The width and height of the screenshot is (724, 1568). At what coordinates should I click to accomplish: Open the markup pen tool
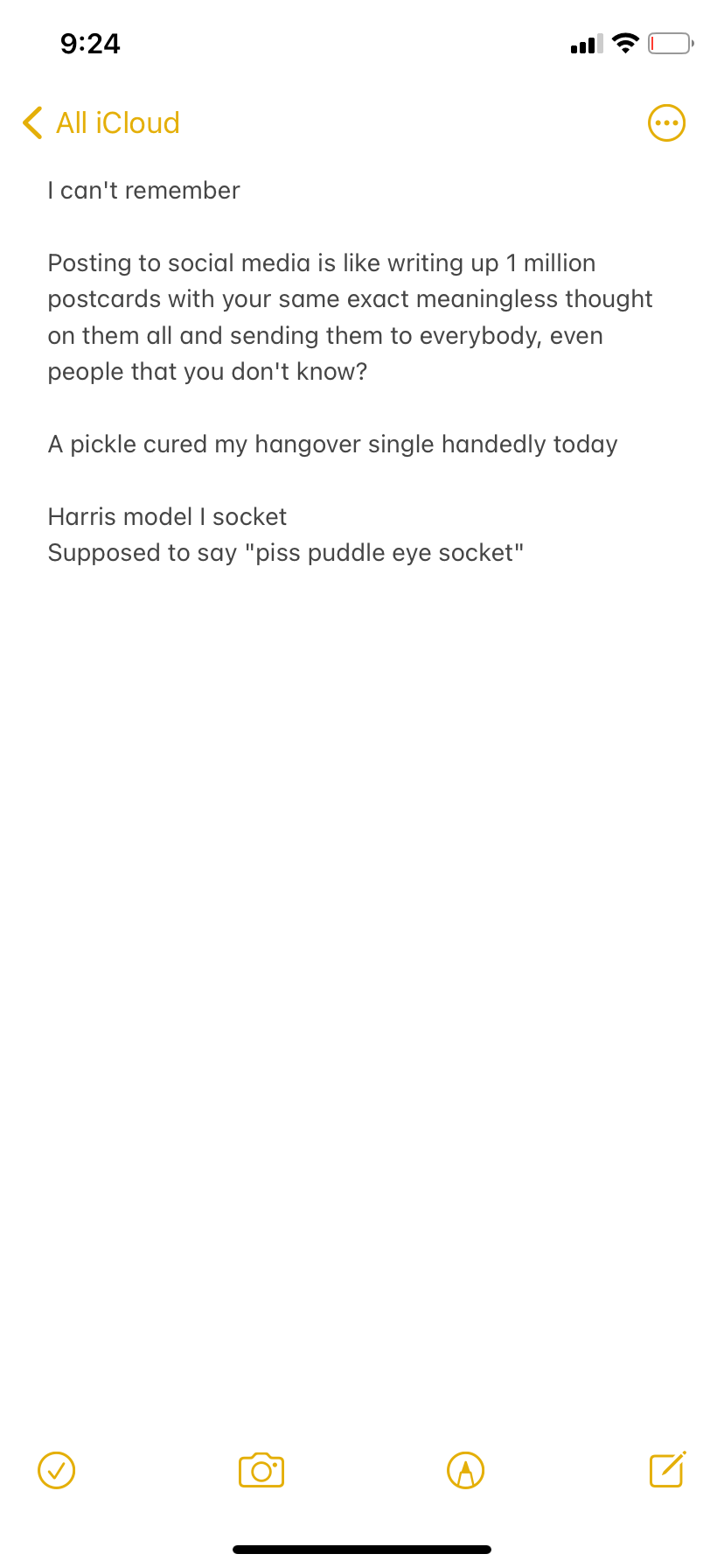pos(465,1470)
